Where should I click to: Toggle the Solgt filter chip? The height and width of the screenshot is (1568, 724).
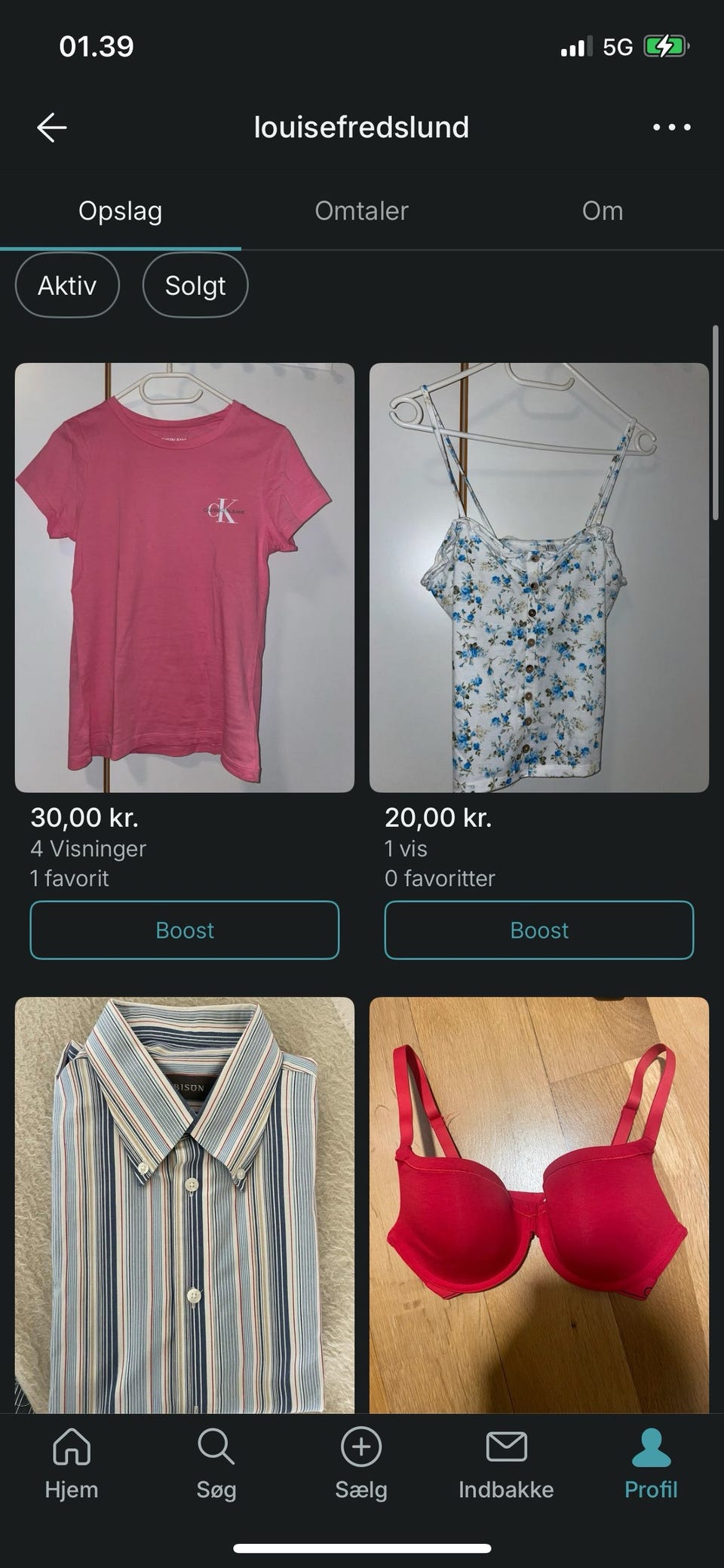[x=195, y=285]
